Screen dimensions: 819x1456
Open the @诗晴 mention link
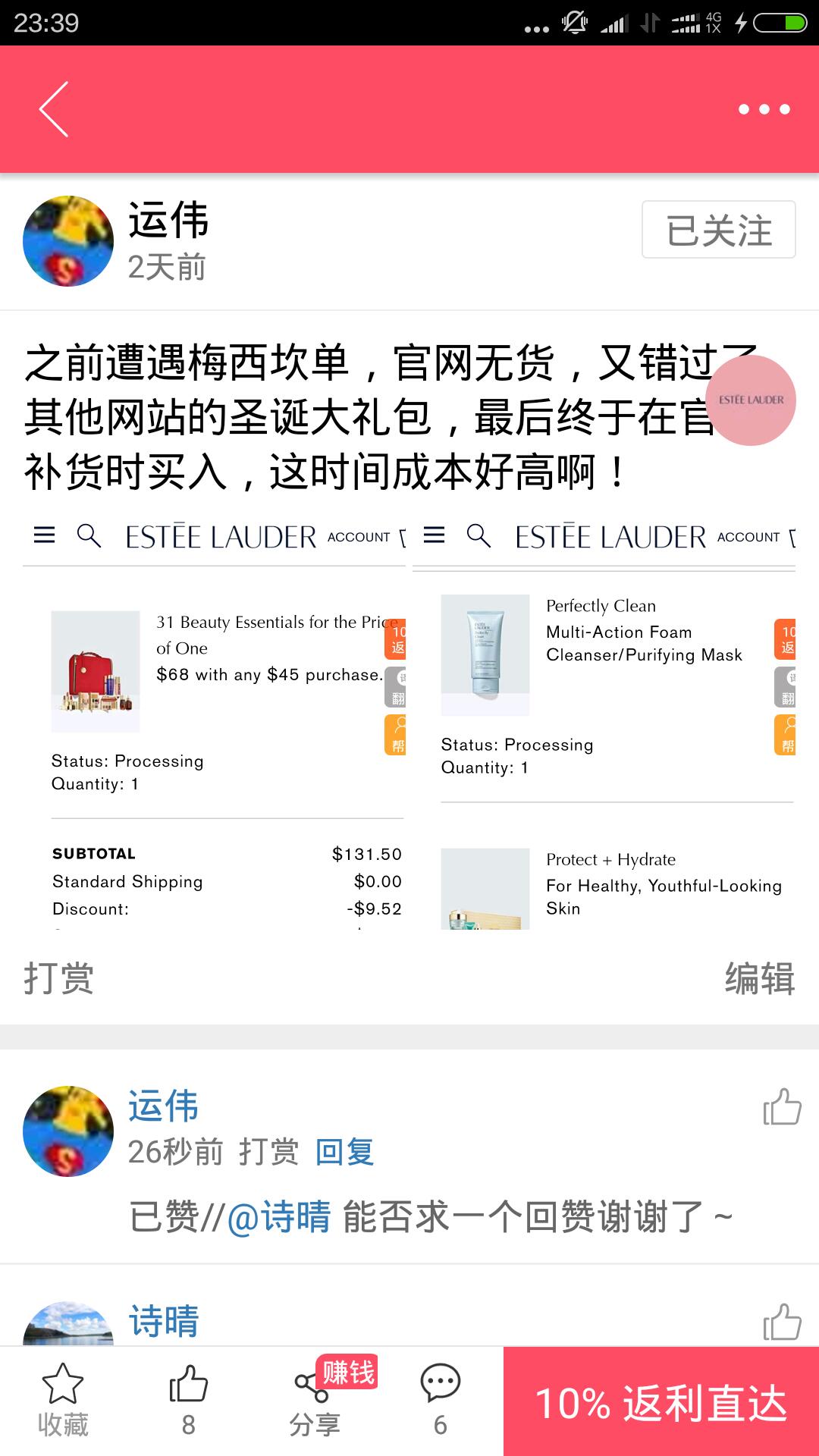pyautogui.click(x=279, y=1217)
